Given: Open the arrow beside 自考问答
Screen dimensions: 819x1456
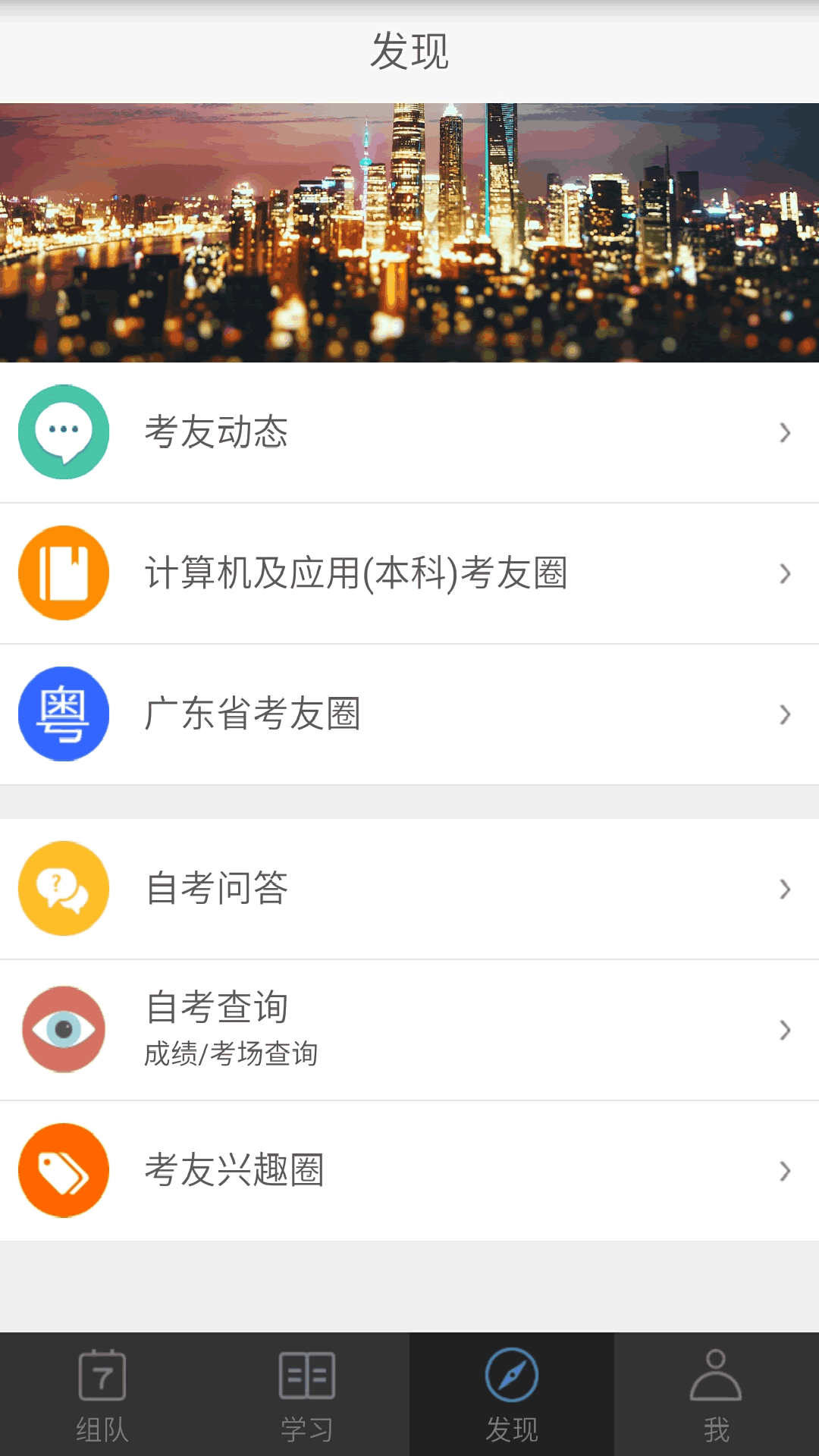Looking at the screenshot, I should pos(786,887).
